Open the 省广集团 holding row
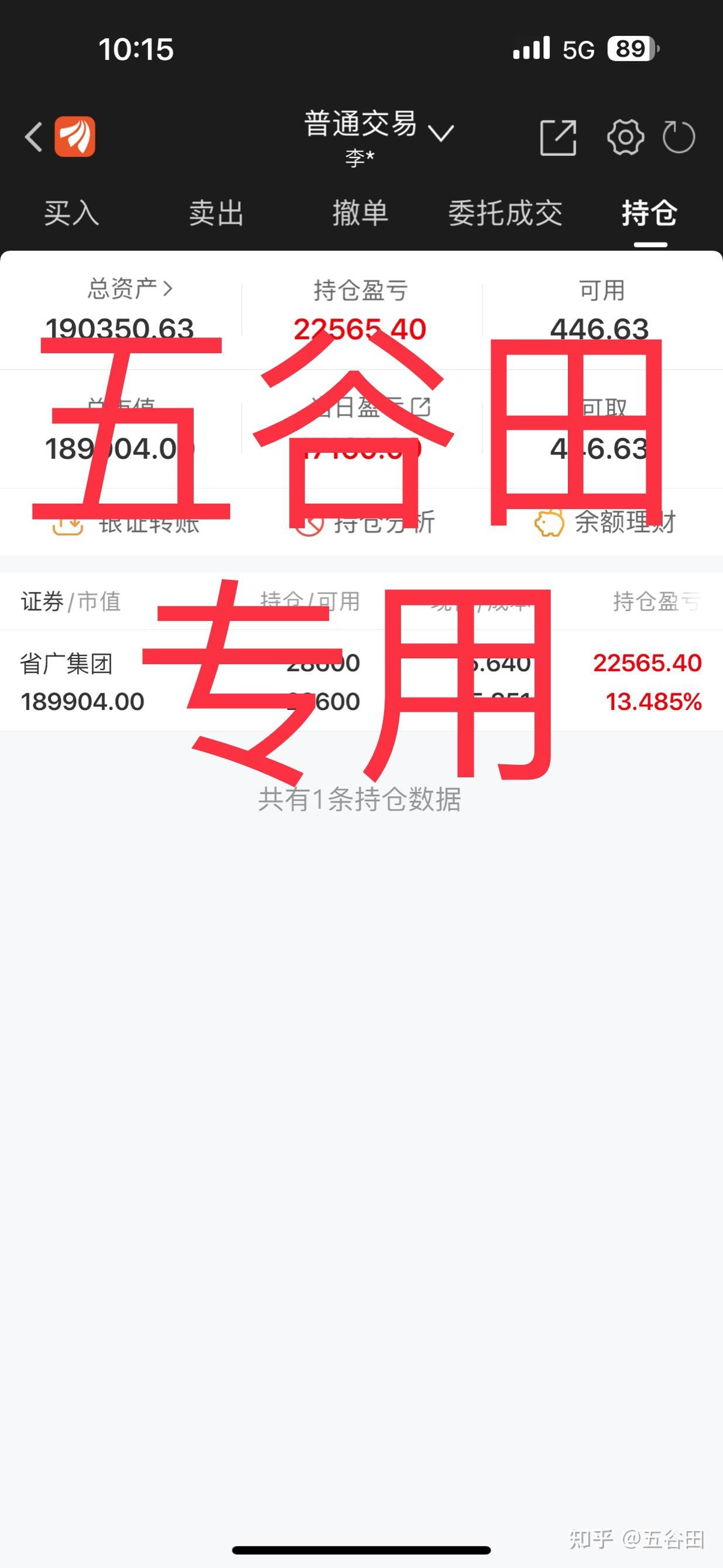 pyautogui.click(x=362, y=681)
